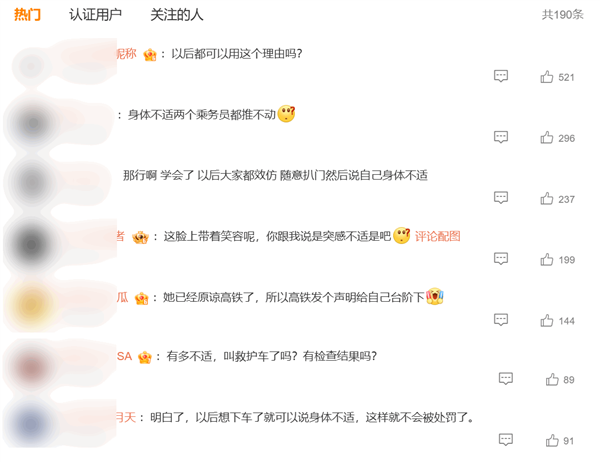Image resolution: width=600 pixels, height=462 pixels.
Task: Switch to the 认证用户 tab
Action: pos(95,15)
